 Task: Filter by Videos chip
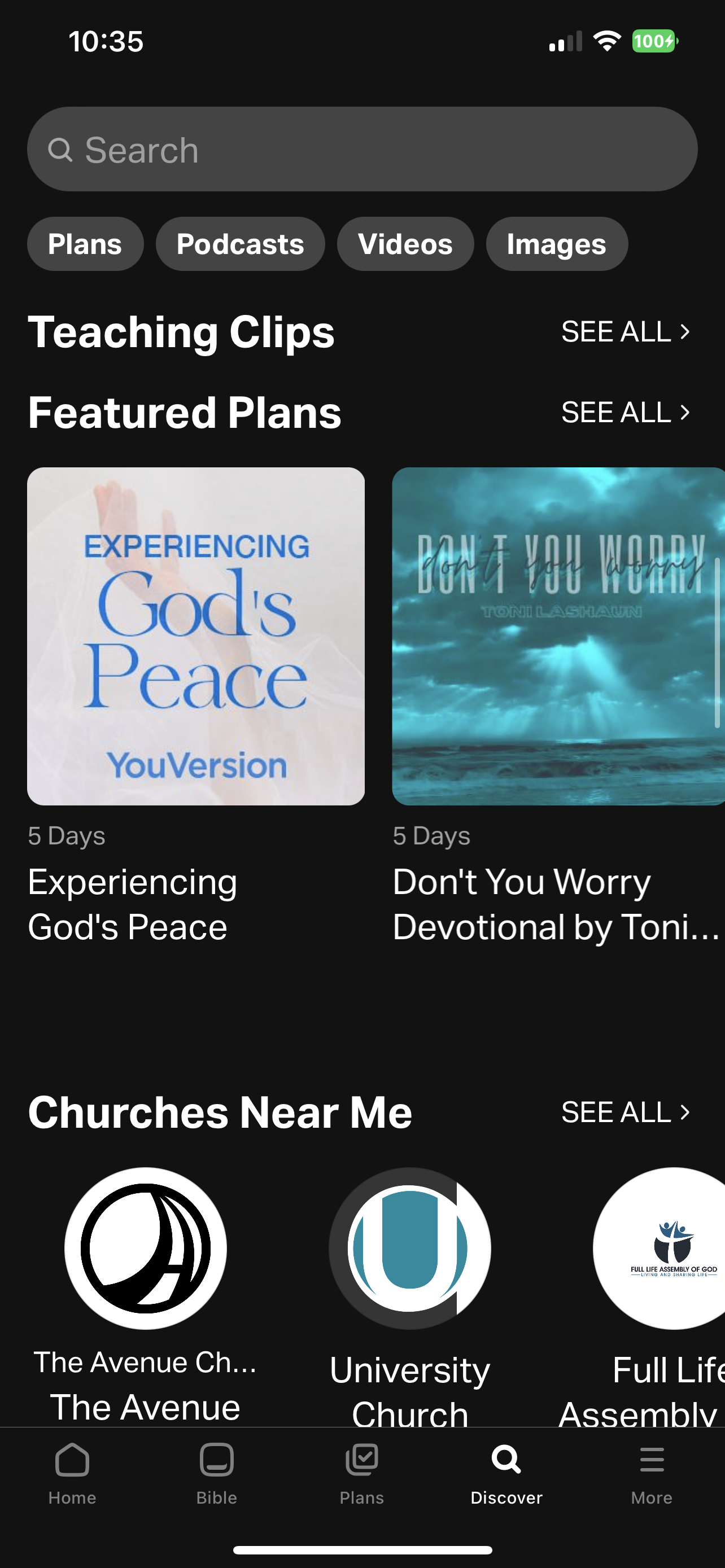coord(405,244)
